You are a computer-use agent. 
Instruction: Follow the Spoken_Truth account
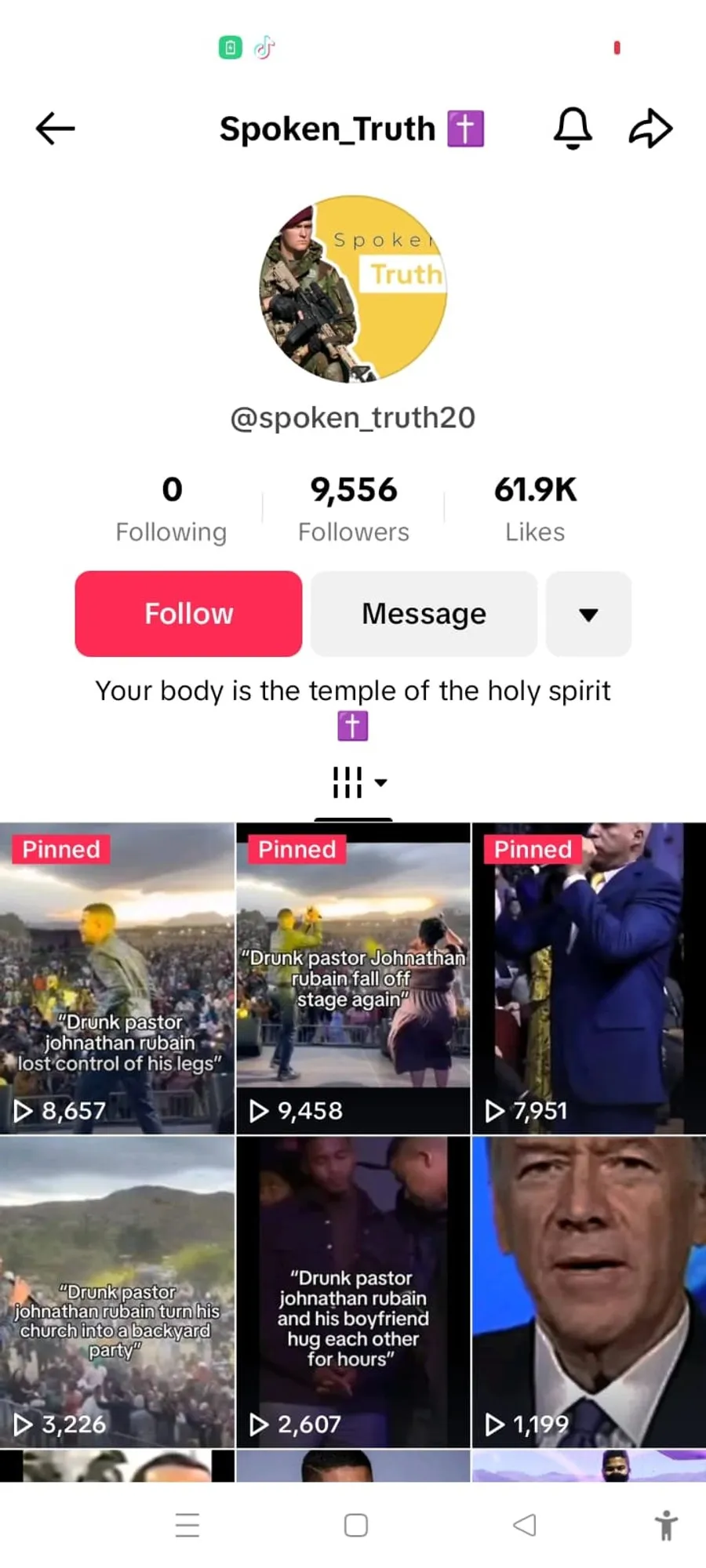[188, 614]
